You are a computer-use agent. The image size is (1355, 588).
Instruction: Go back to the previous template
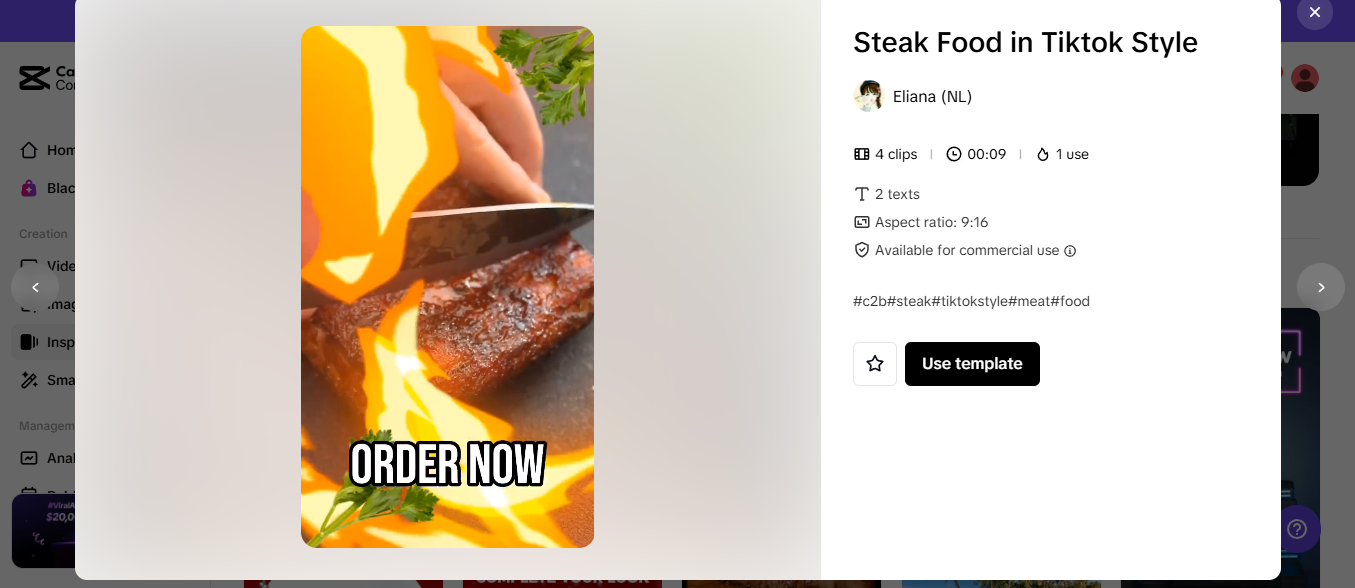(x=35, y=287)
